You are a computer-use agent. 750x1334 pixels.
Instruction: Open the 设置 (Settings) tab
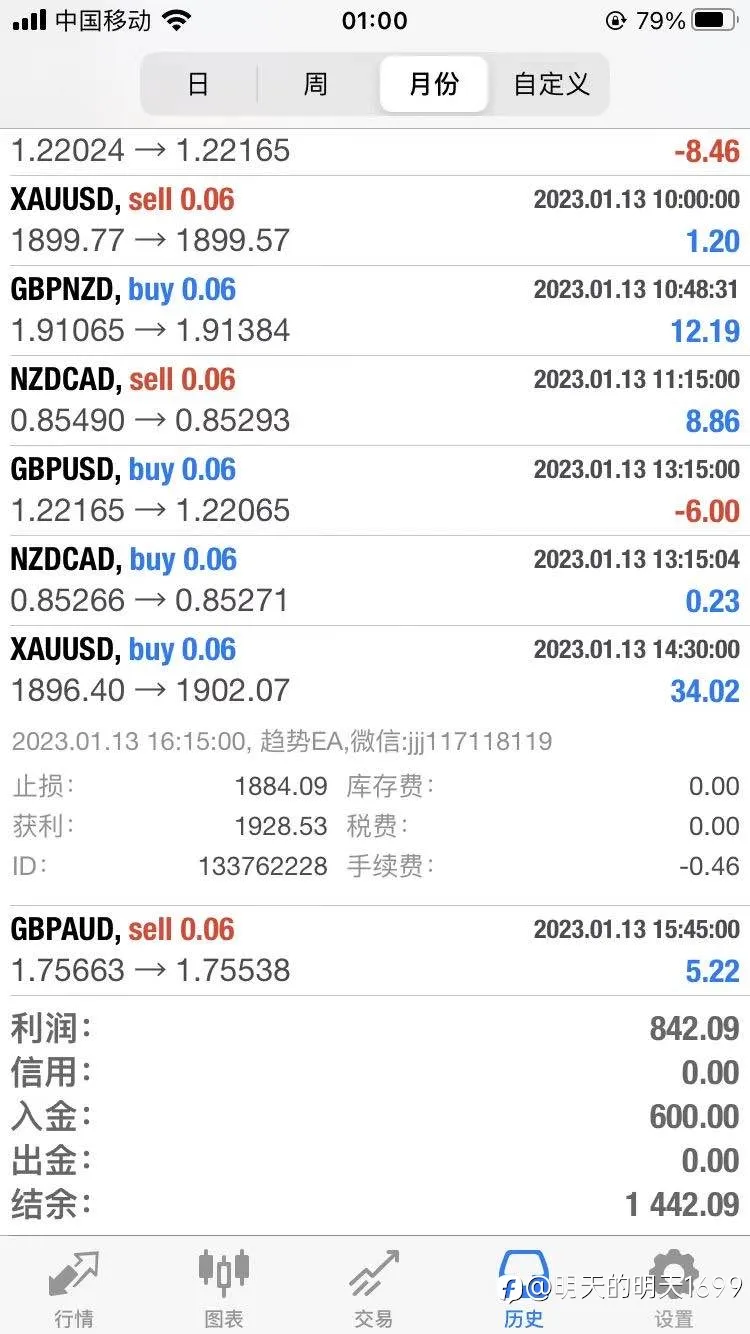[x=674, y=1286]
